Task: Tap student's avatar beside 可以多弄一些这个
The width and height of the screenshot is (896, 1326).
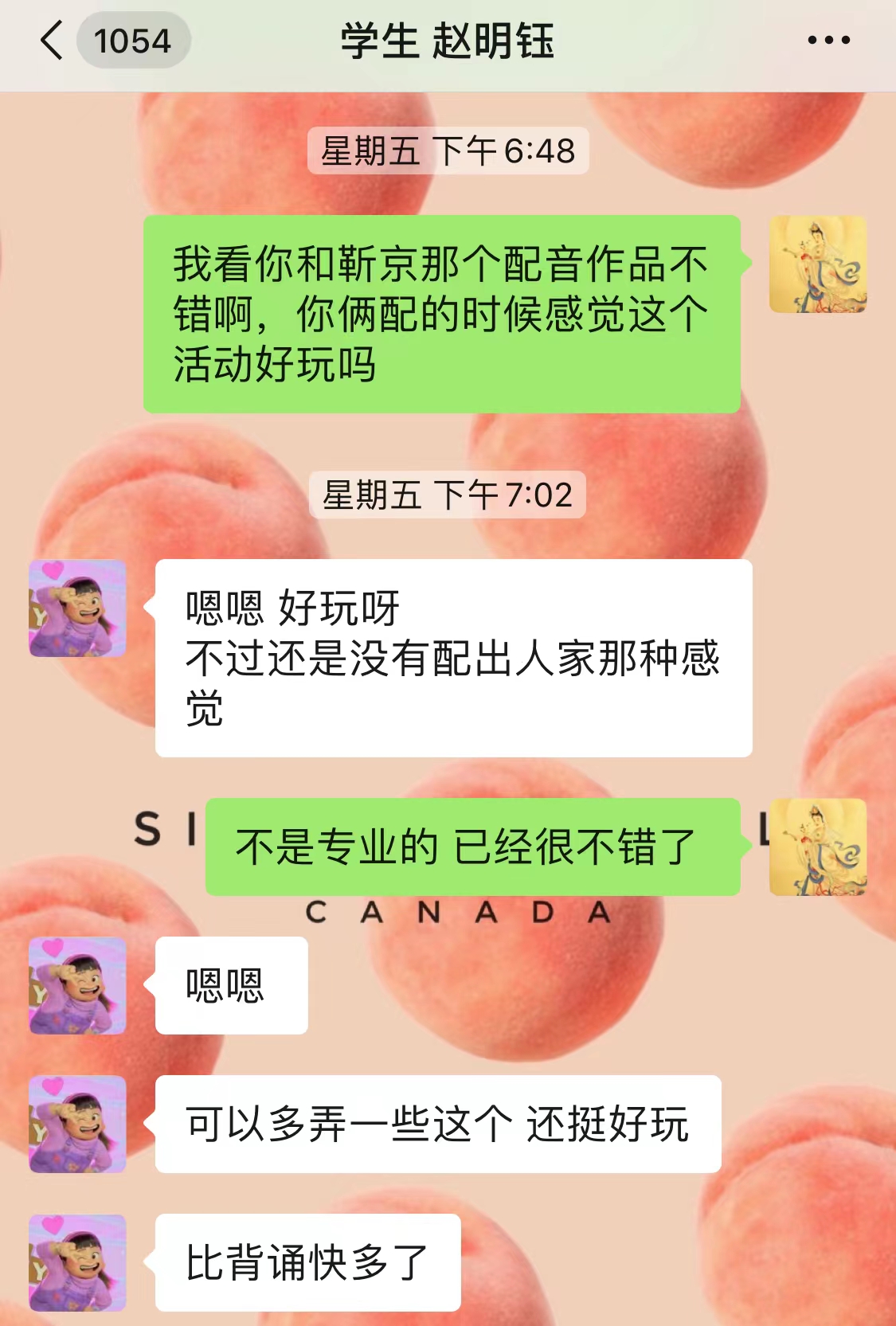Action: click(x=77, y=1124)
